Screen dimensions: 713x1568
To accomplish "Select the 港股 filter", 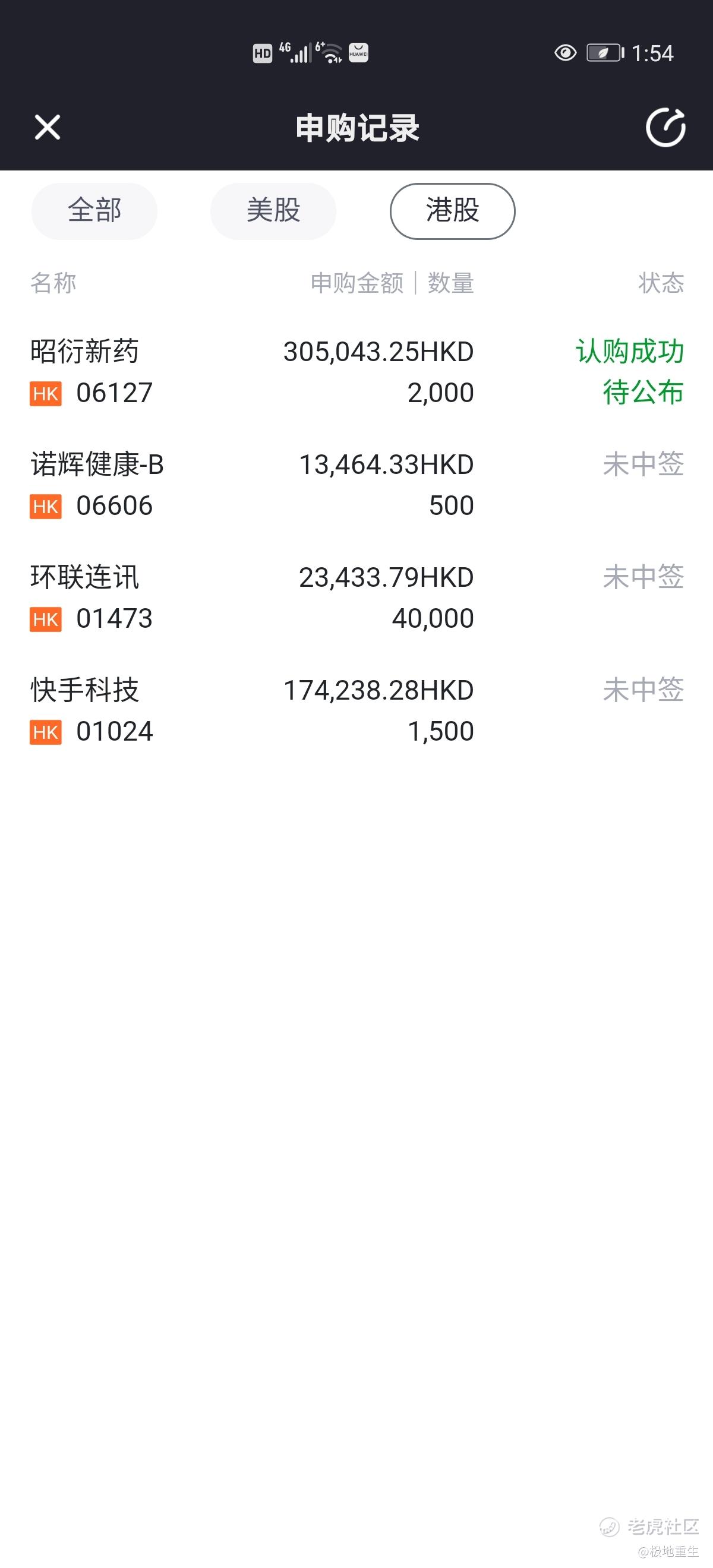I will (x=452, y=211).
